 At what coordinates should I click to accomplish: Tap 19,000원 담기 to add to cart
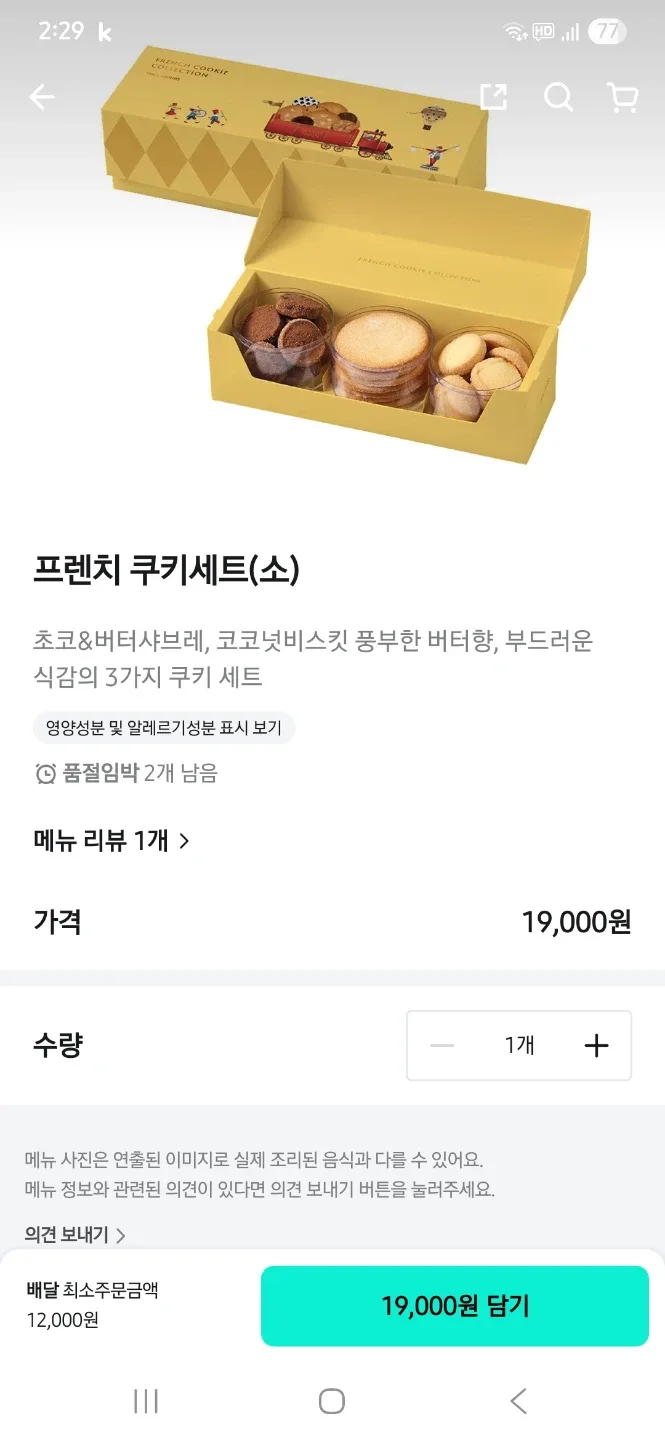pyautogui.click(x=455, y=1306)
